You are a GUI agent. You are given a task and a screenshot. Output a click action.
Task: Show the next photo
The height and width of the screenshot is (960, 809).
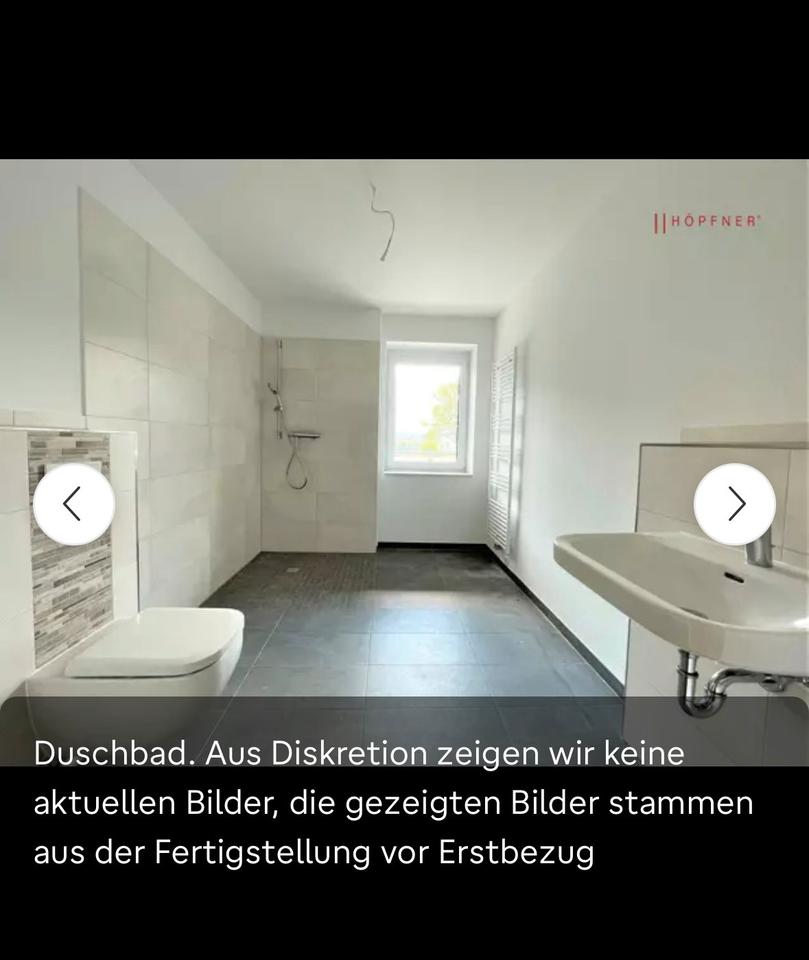[x=735, y=504]
